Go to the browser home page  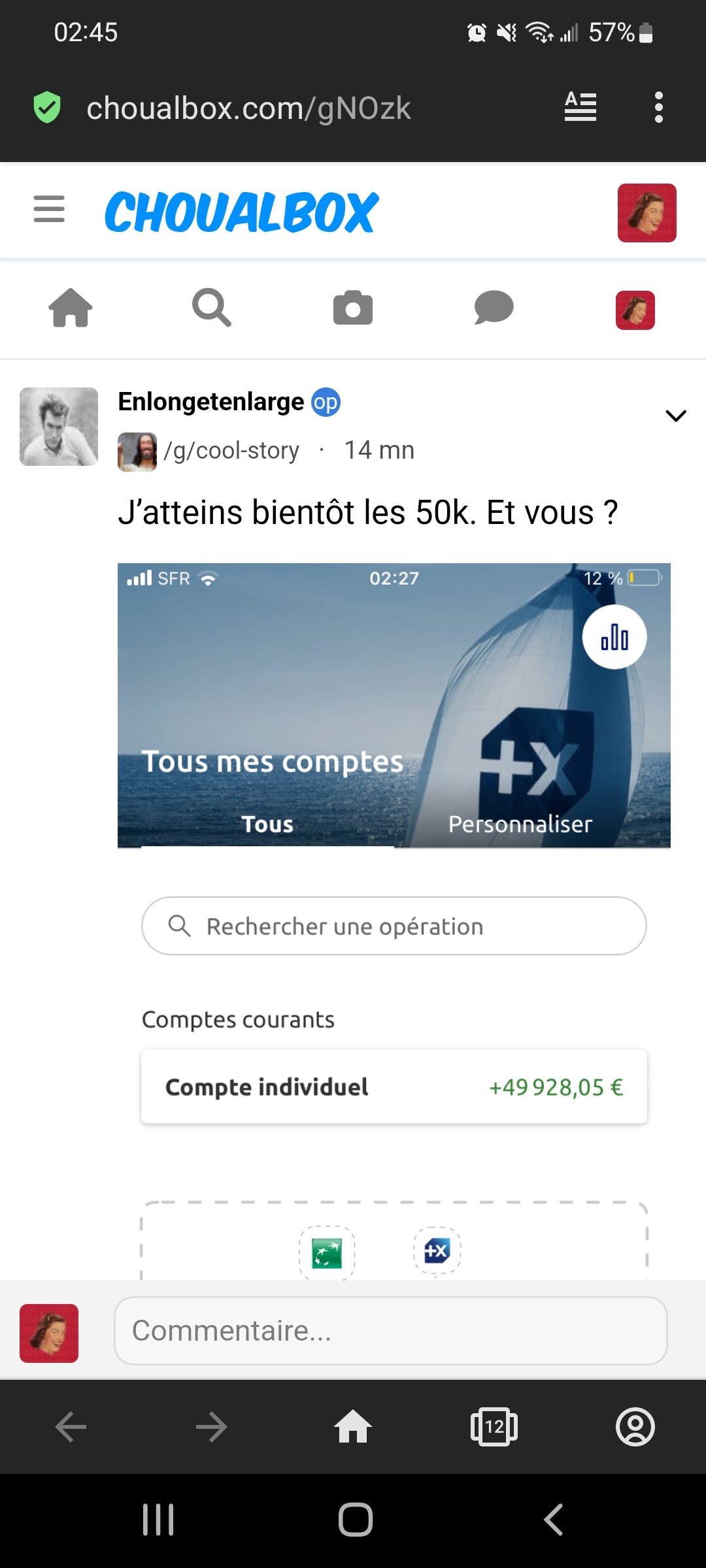tap(353, 1427)
